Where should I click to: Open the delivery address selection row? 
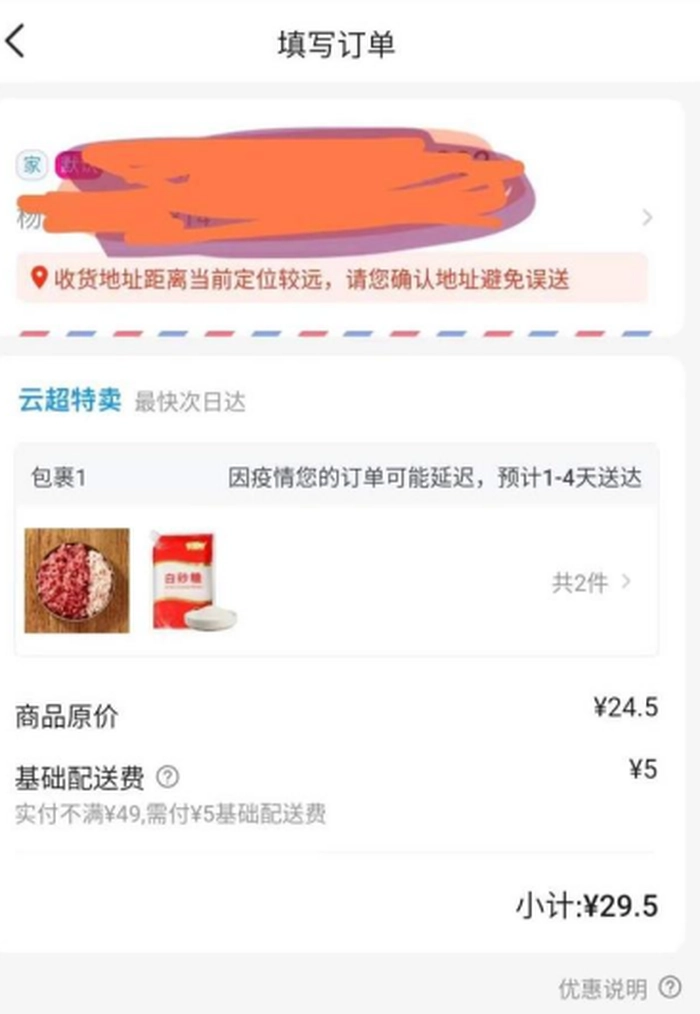[x=646, y=217]
